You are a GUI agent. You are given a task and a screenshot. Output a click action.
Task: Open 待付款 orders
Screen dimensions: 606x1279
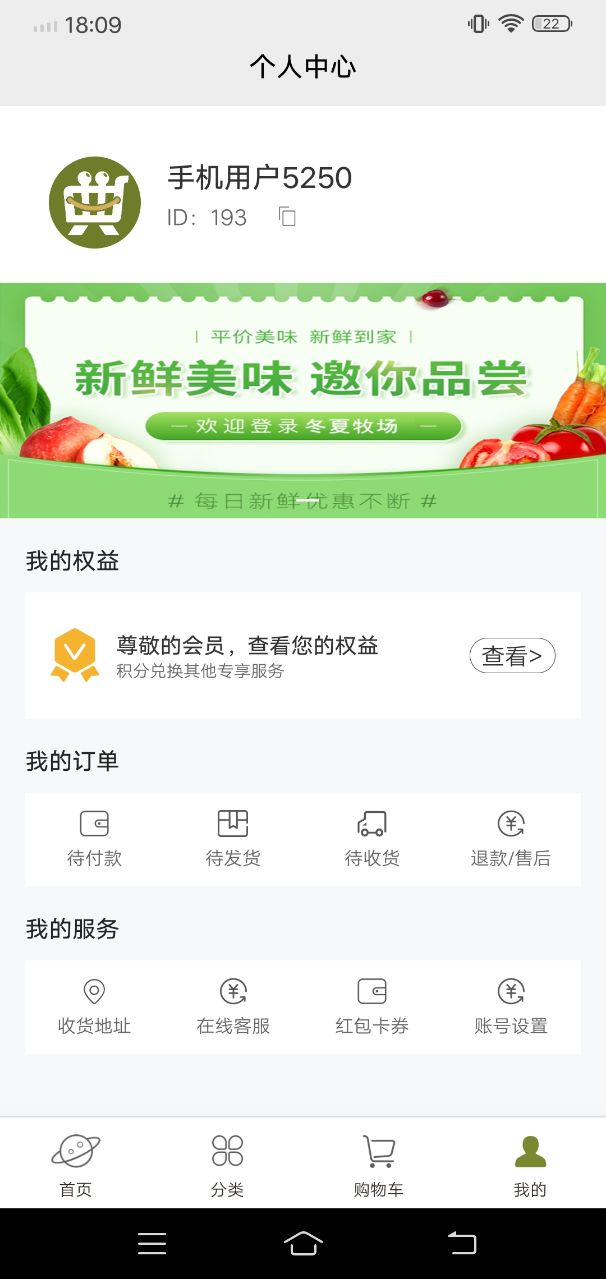[94, 839]
